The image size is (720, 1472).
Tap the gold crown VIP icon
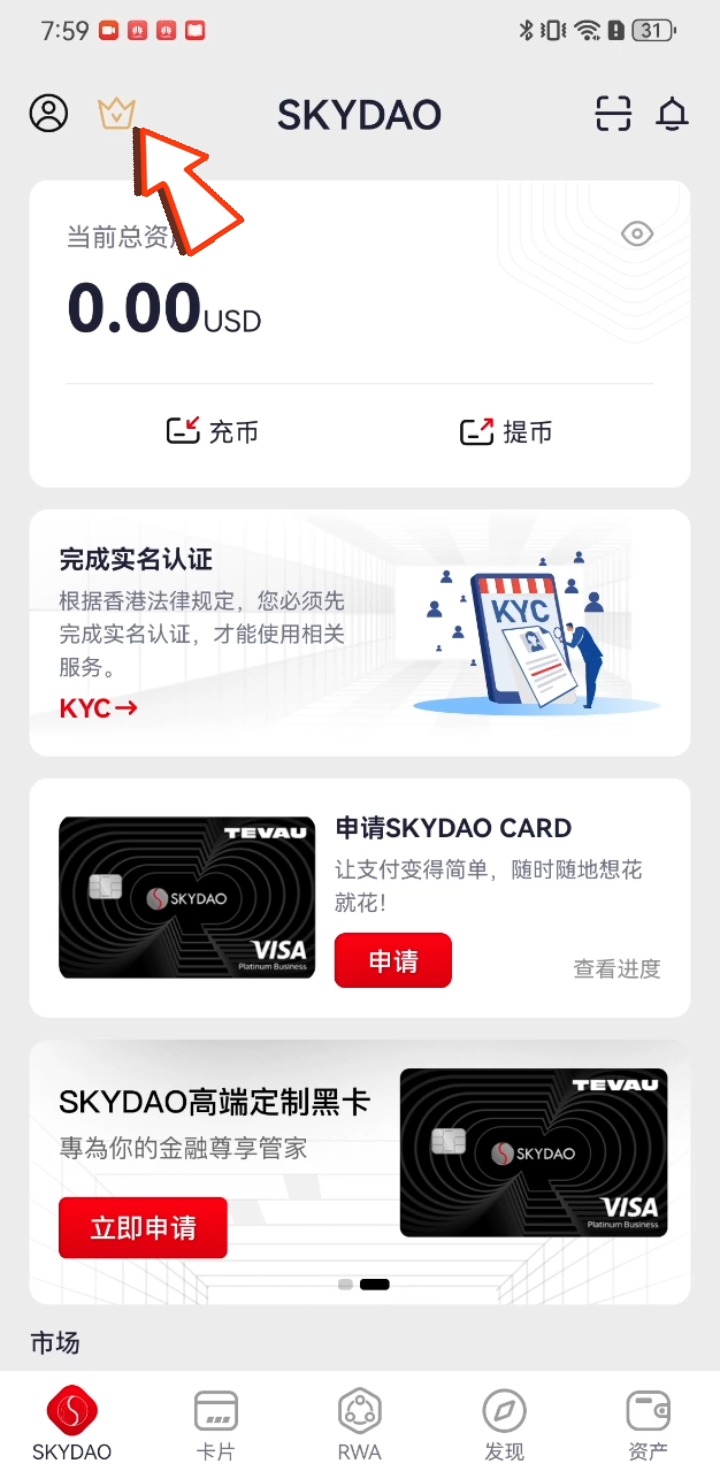point(116,113)
